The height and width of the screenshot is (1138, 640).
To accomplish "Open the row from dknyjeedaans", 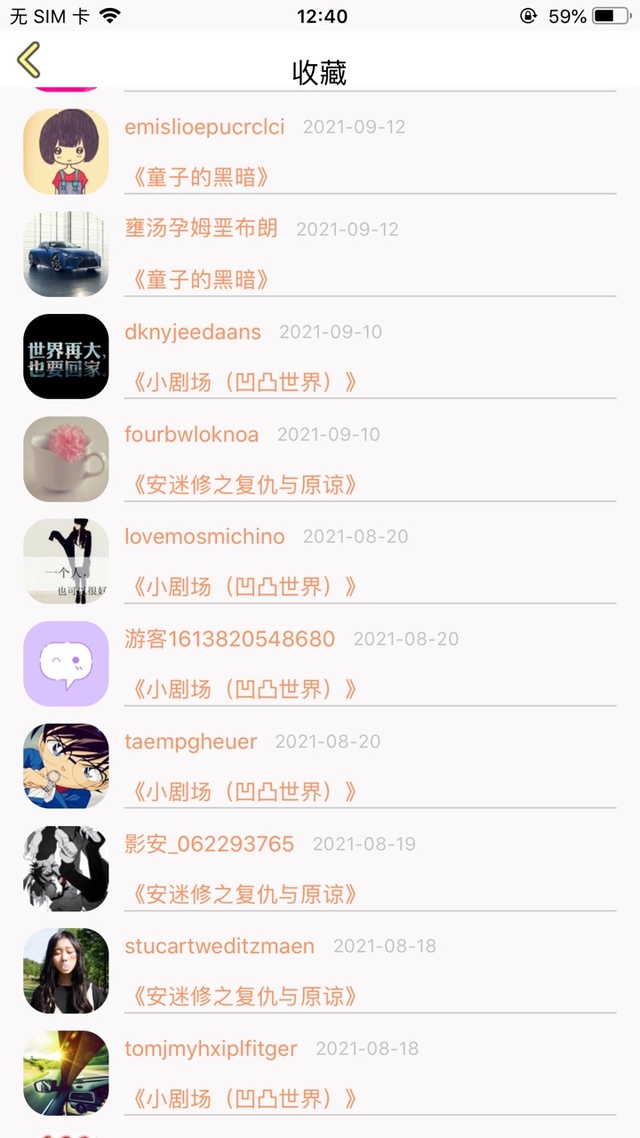I will click(x=320, y=357).
